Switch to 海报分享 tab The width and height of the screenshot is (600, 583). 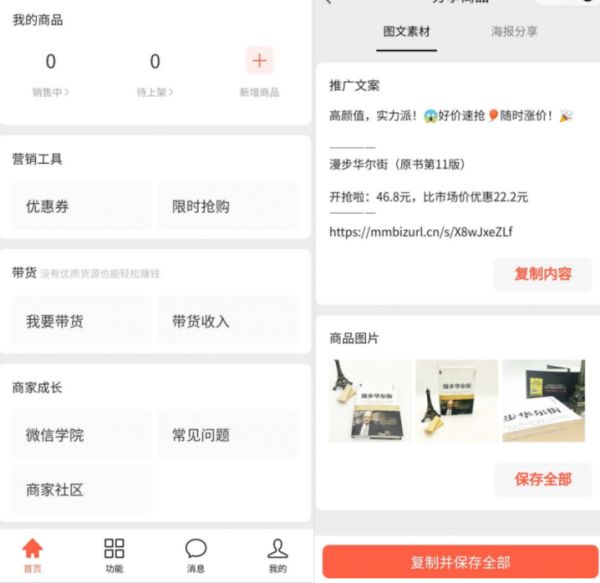[x=514, y=32]
